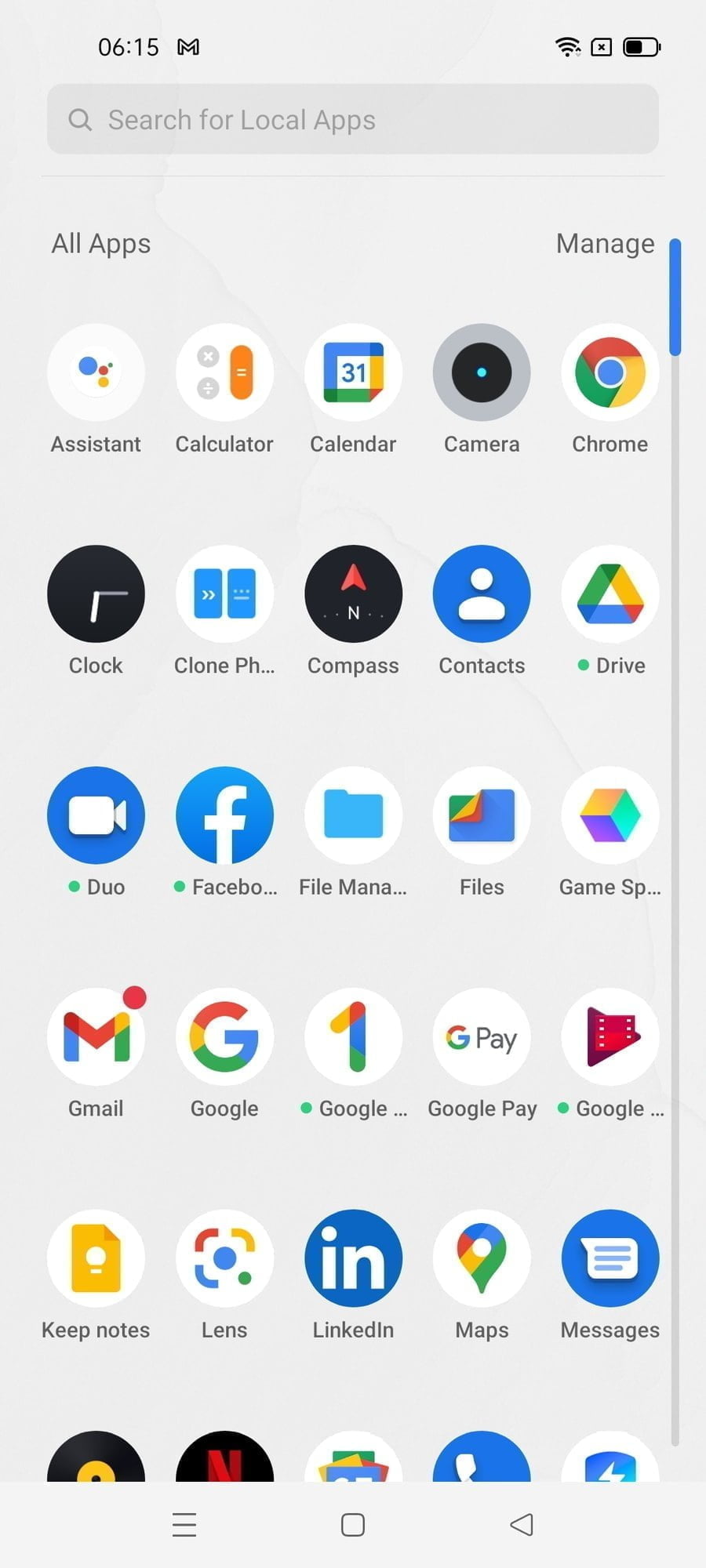Open the Contacts app
Screen dimensions: 706x1568
482,594
